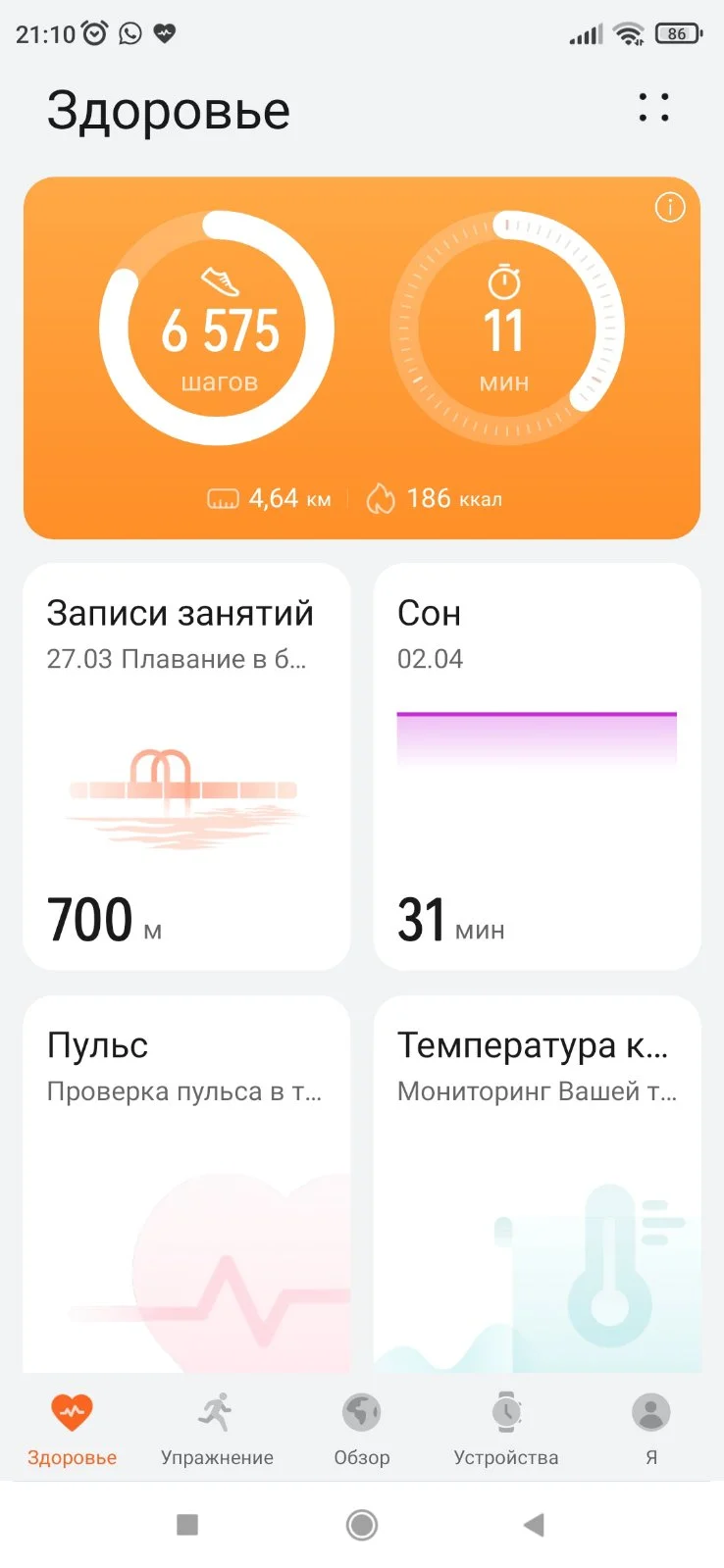Tap the info icon on the orange activity card
This screenshot has width=724, height=1568.
[x=670, y=207]
